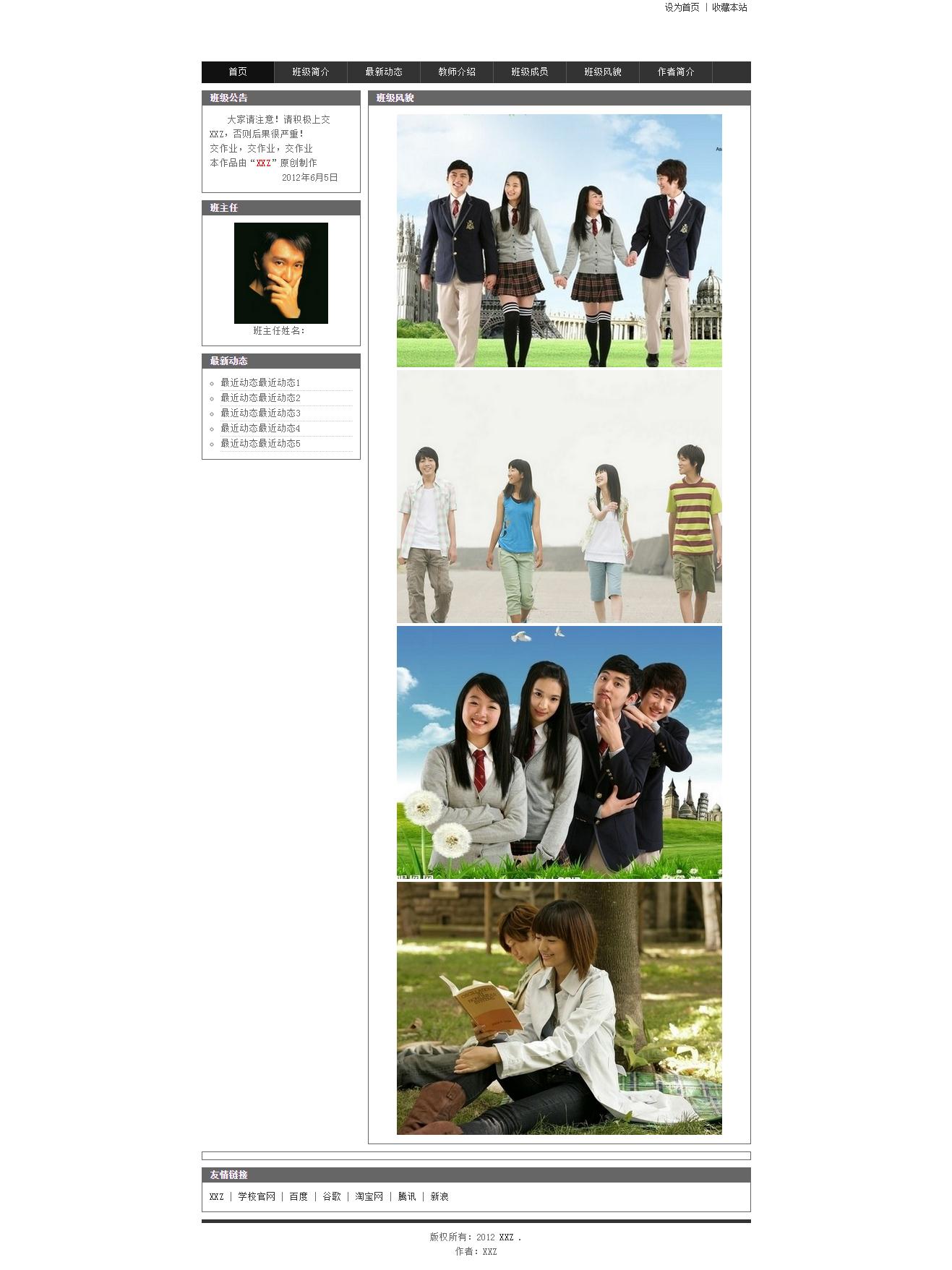952x1270 pixels.
Task: Open news item 最近动态最近动态4
Action: (x=260, y=429)
